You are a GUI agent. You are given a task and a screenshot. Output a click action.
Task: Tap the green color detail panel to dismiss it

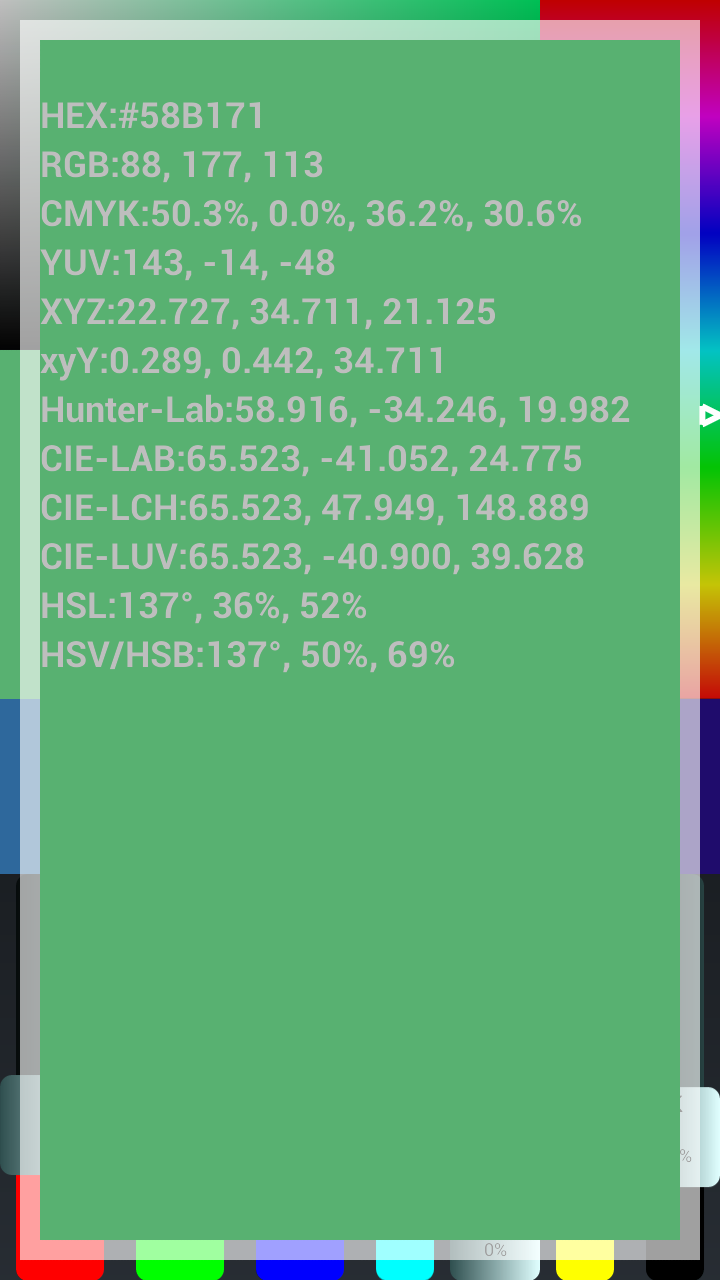tap(360, 900)
